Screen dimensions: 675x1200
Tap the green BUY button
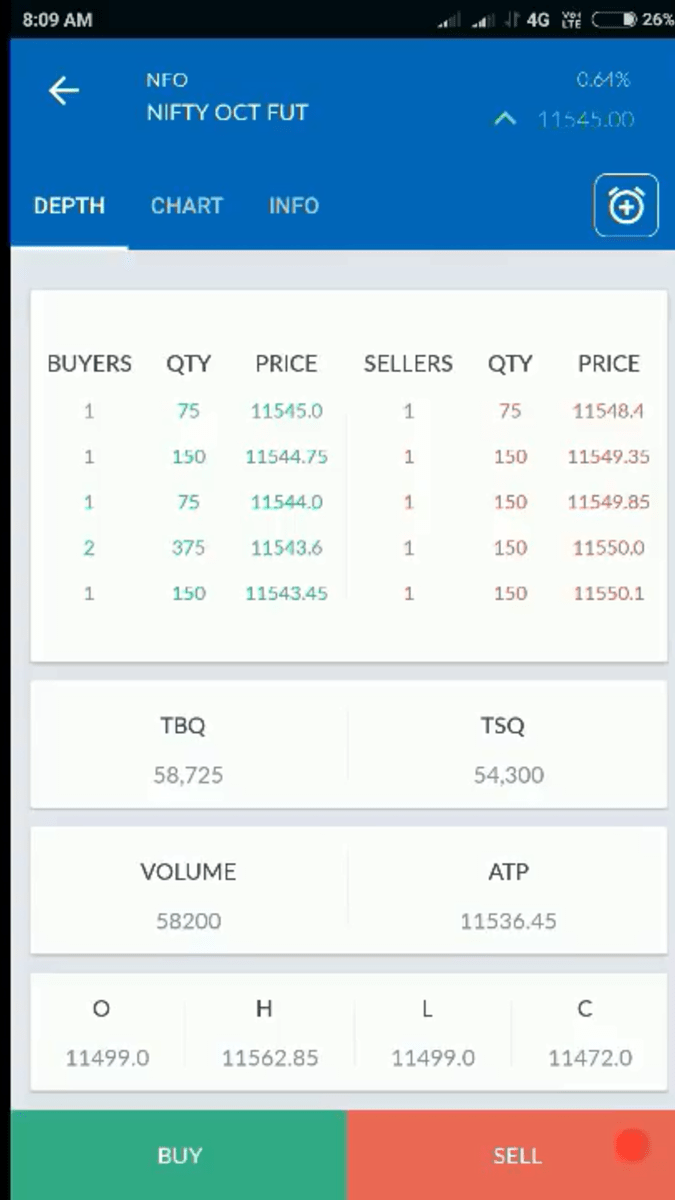point(179,1155)
